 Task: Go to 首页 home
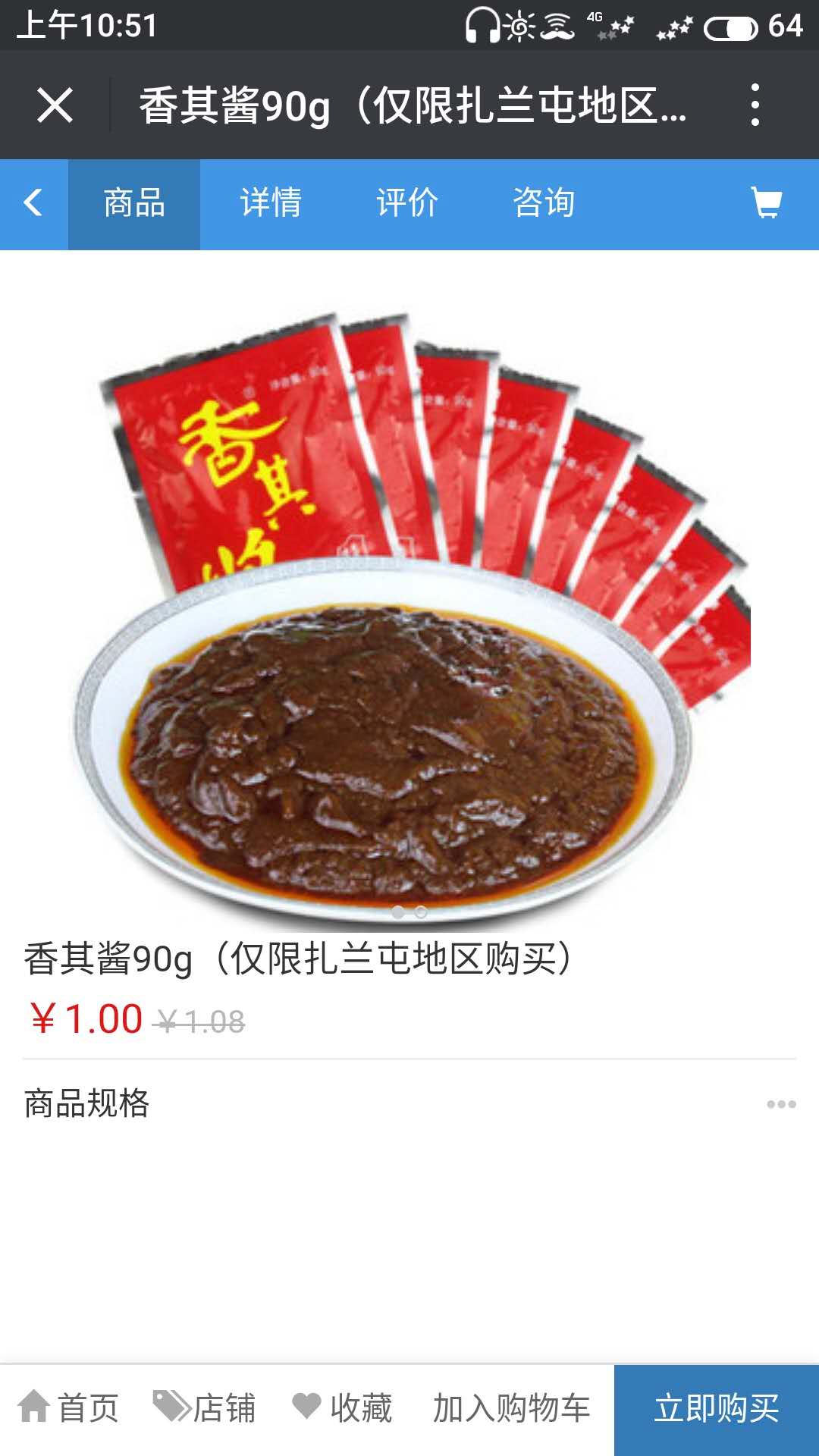[x=68, y=1408]
